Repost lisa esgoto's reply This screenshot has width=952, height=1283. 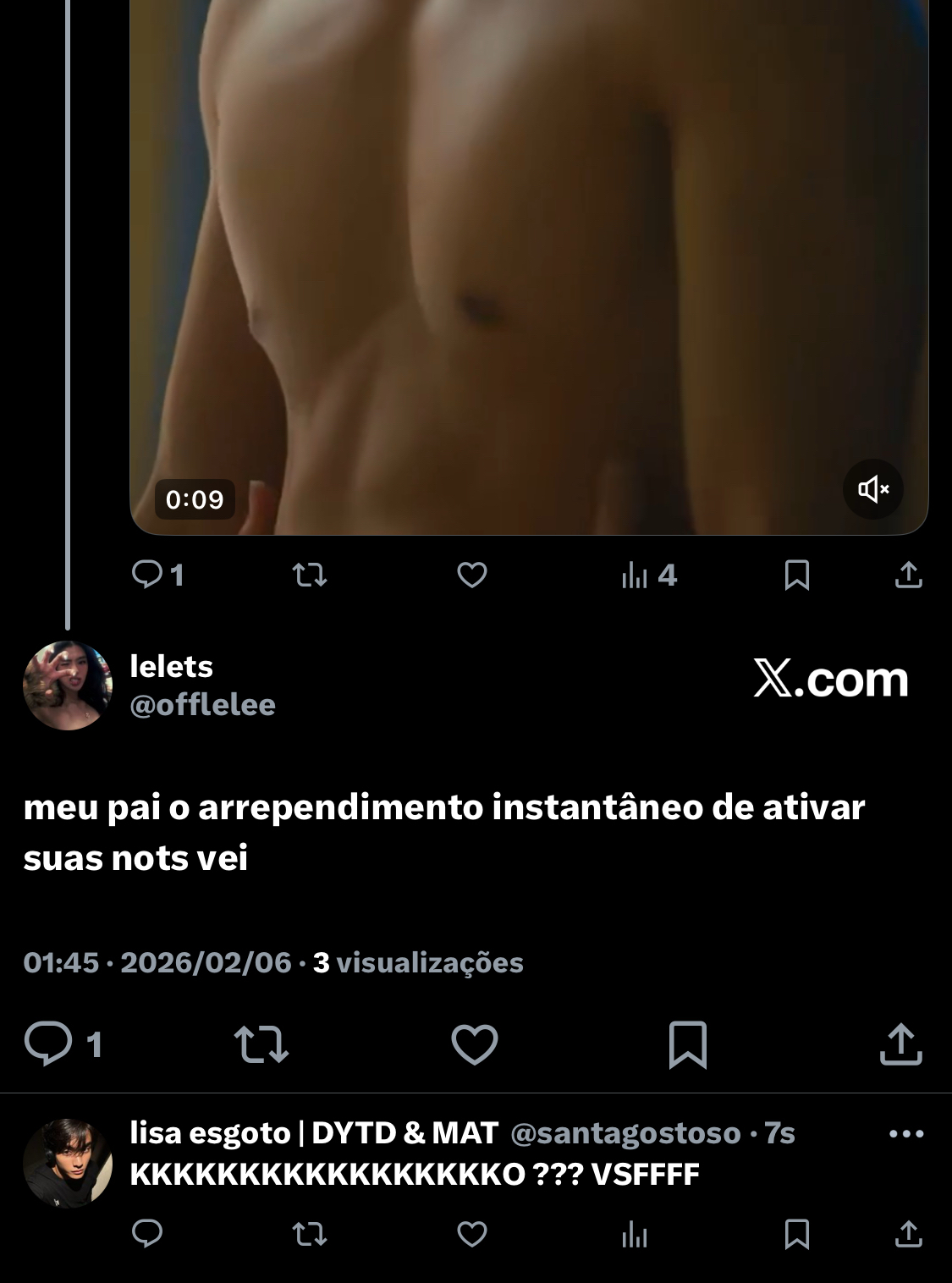pos(310,1235)
